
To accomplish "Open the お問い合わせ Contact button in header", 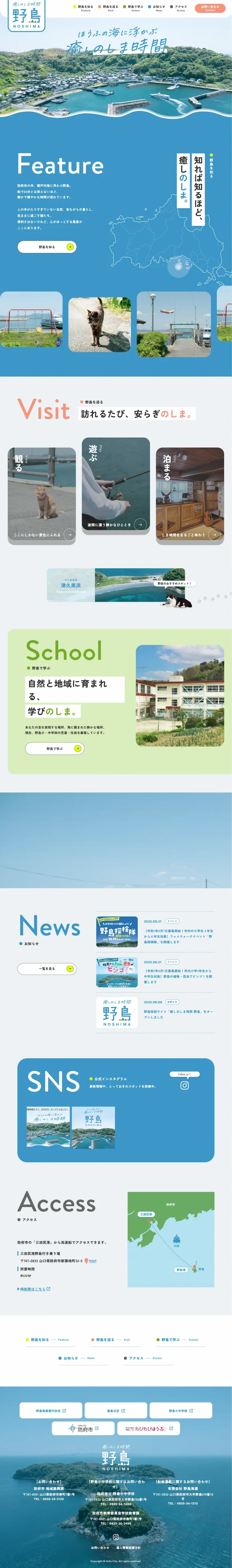I will pos(209,8).
